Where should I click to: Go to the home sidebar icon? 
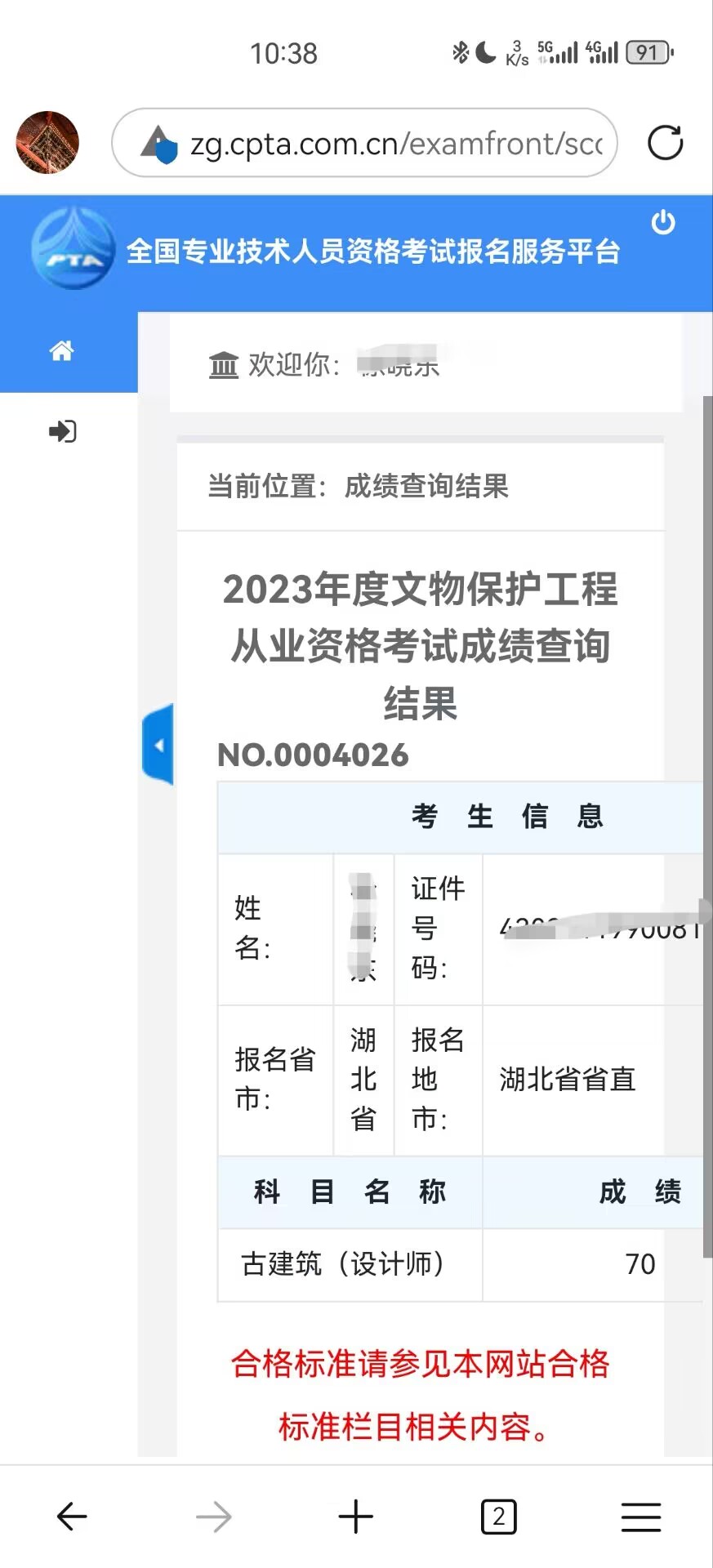pos(62,351)
